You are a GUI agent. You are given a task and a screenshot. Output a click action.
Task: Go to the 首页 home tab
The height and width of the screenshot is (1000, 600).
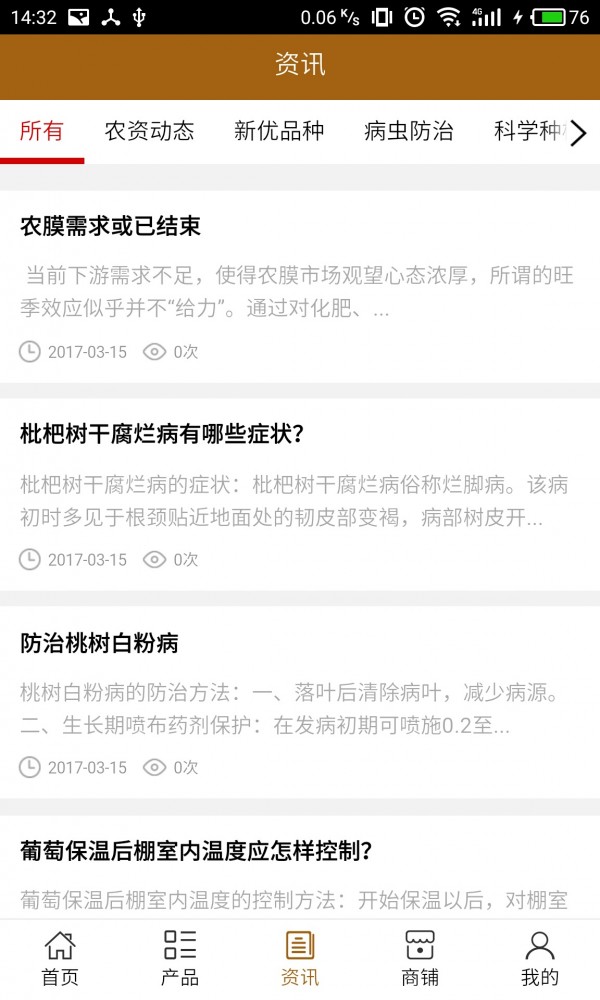[x=60, y=959]
